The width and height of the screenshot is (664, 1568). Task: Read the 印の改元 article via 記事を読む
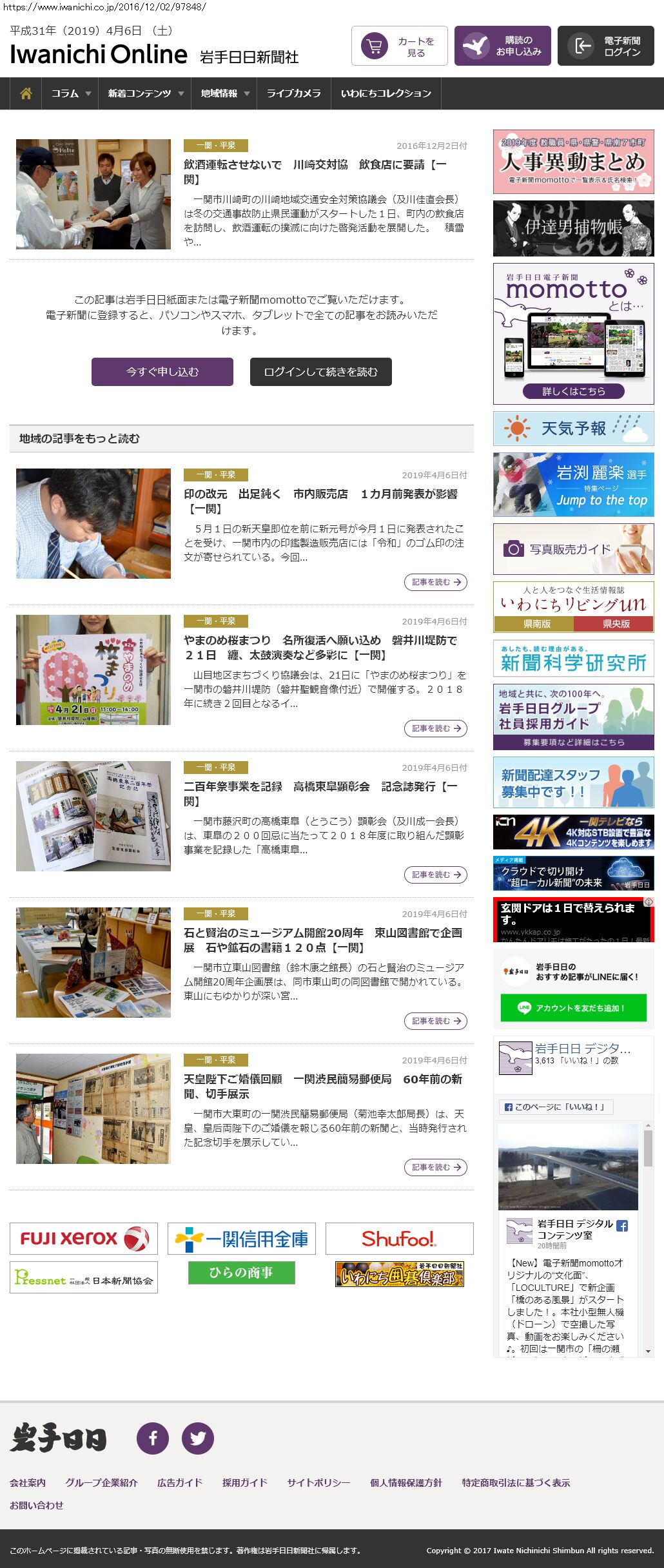pos(435,582)
